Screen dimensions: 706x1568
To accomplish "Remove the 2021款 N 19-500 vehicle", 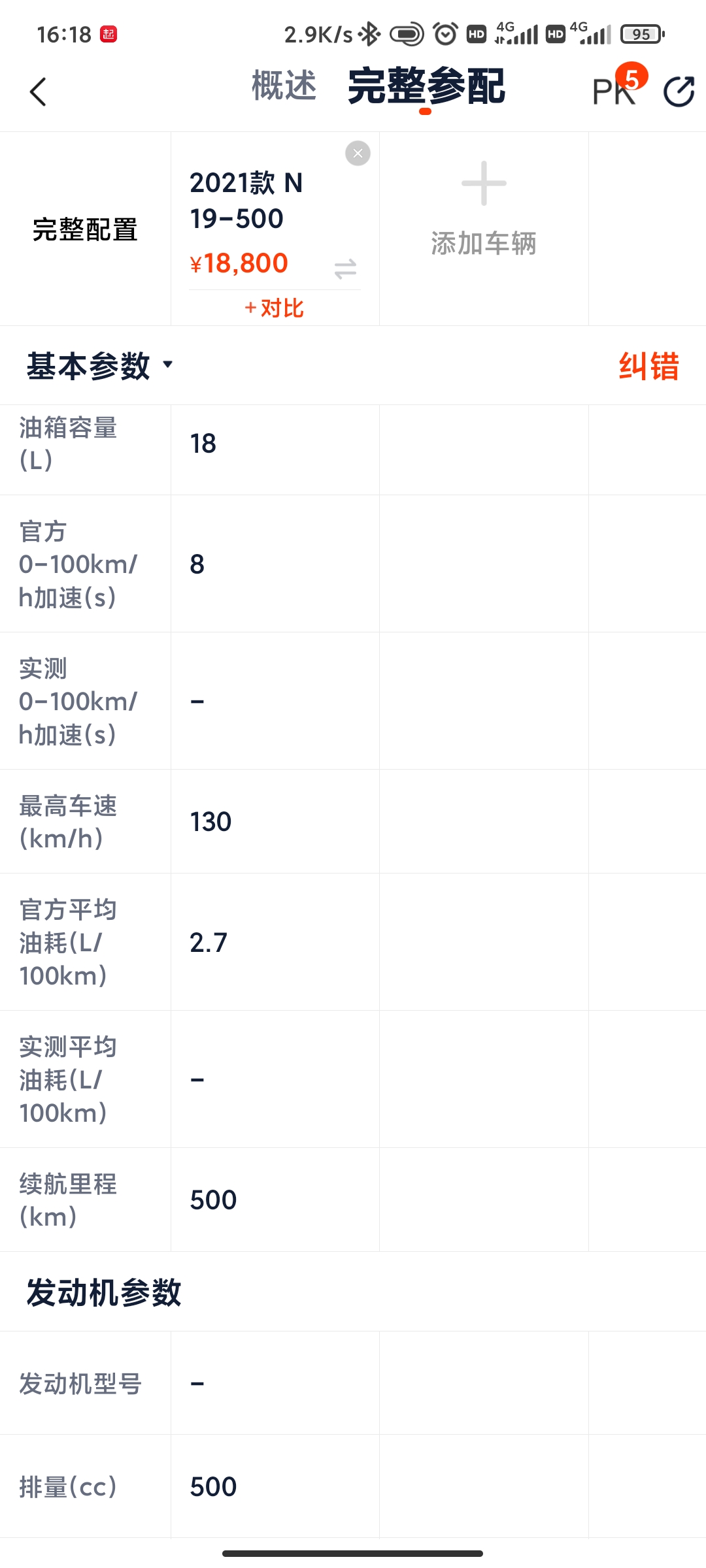I will 358,154.
